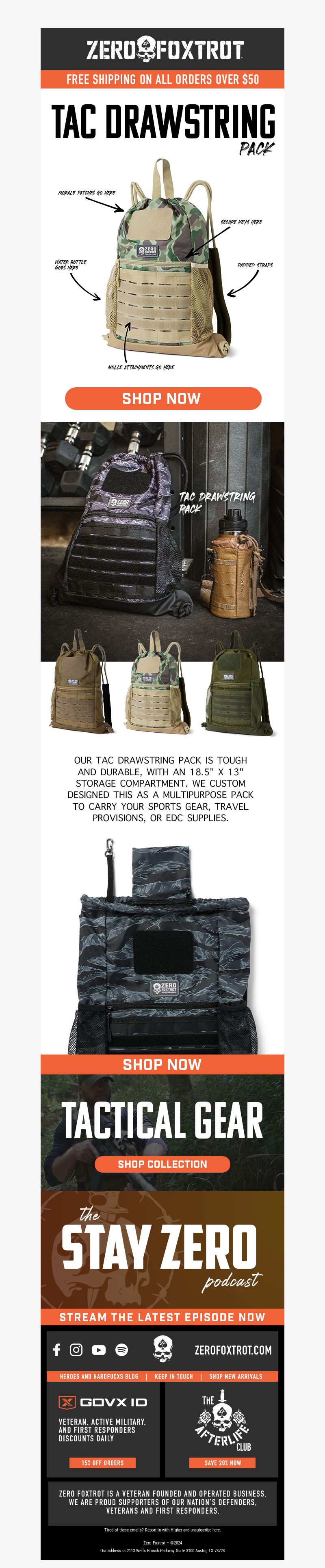Open the Spotify icon
Screen dimensions: 325x1568
[x=121, y=1350]
